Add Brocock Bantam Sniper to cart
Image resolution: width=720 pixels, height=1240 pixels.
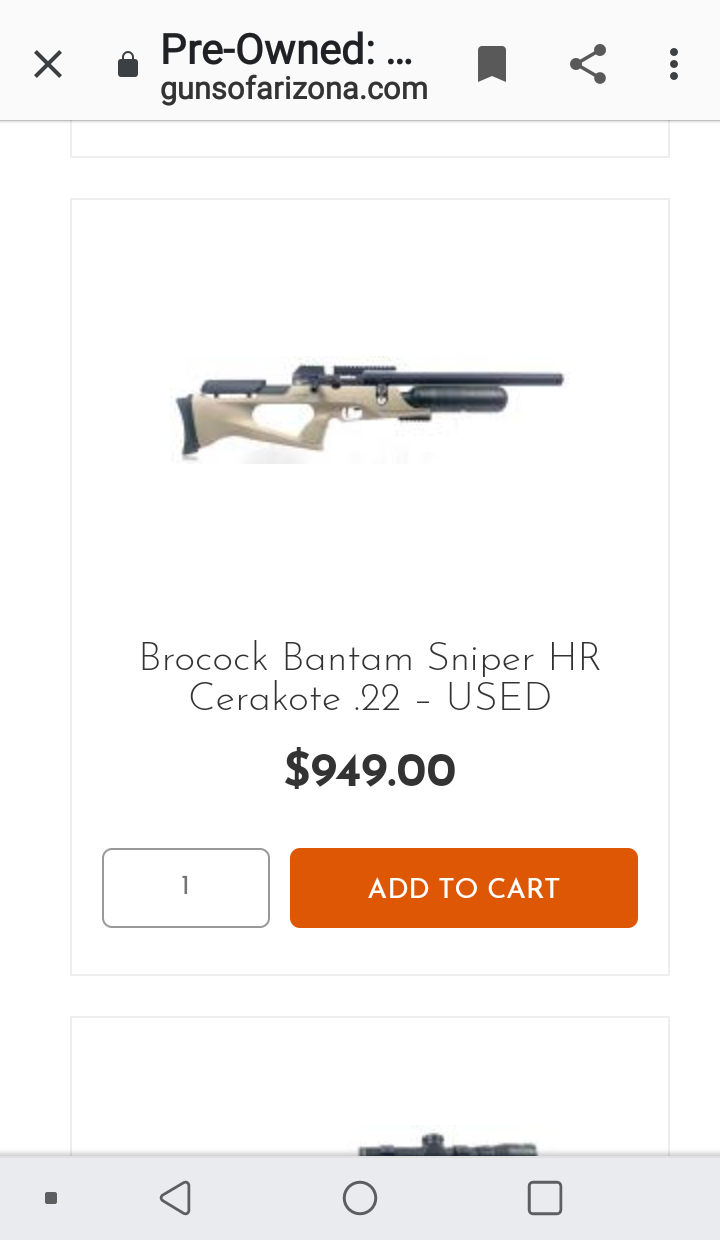pyautogui.click(x=464, y=888)
